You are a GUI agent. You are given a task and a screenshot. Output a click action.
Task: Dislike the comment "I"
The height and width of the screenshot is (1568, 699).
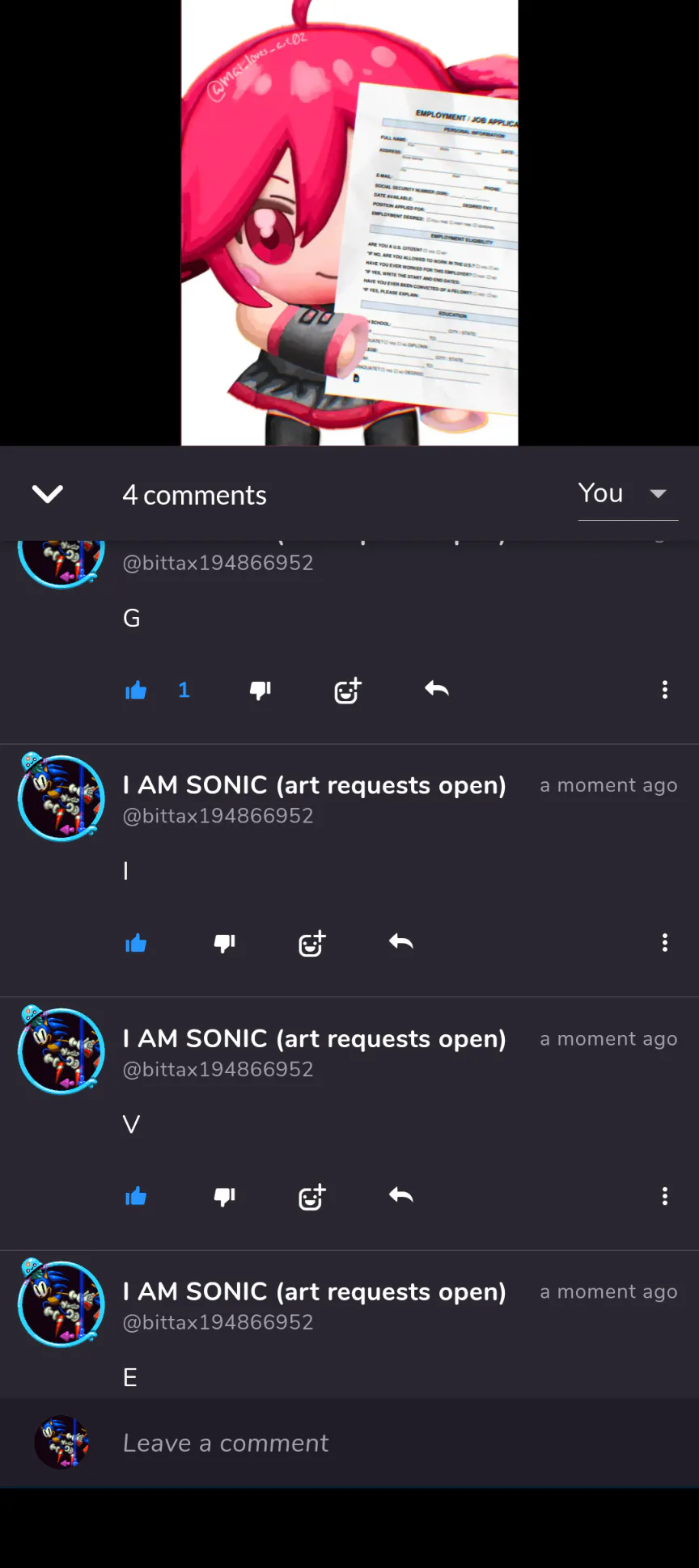click(225, 943)
